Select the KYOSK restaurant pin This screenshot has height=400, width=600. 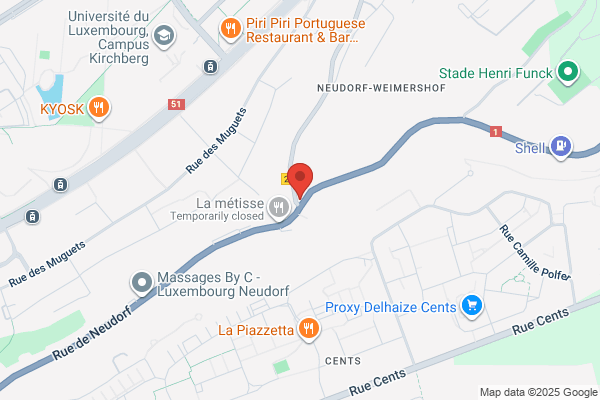pos(99,108)
